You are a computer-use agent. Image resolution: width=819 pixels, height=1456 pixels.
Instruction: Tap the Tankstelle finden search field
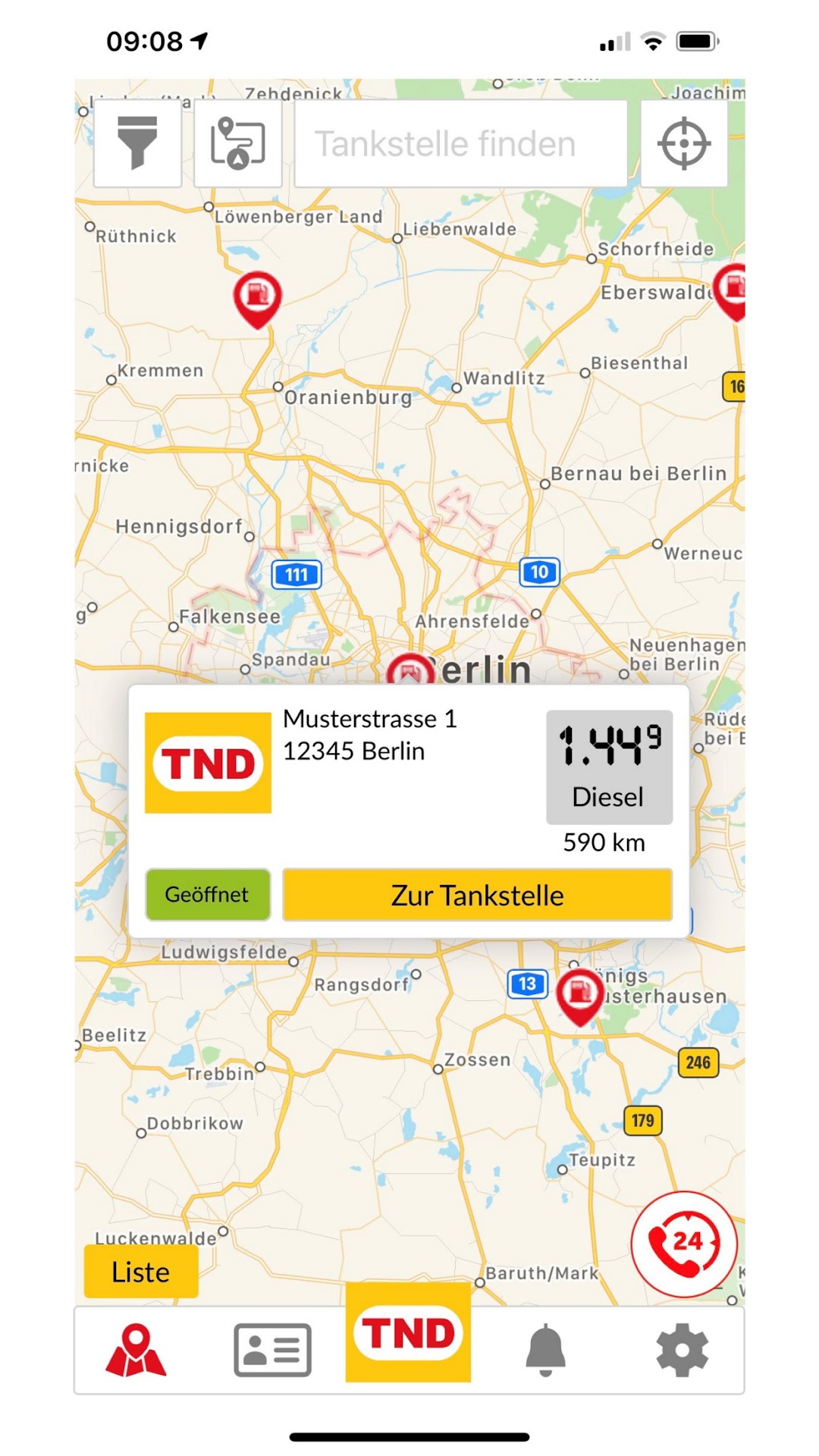(x=460, y=143)
